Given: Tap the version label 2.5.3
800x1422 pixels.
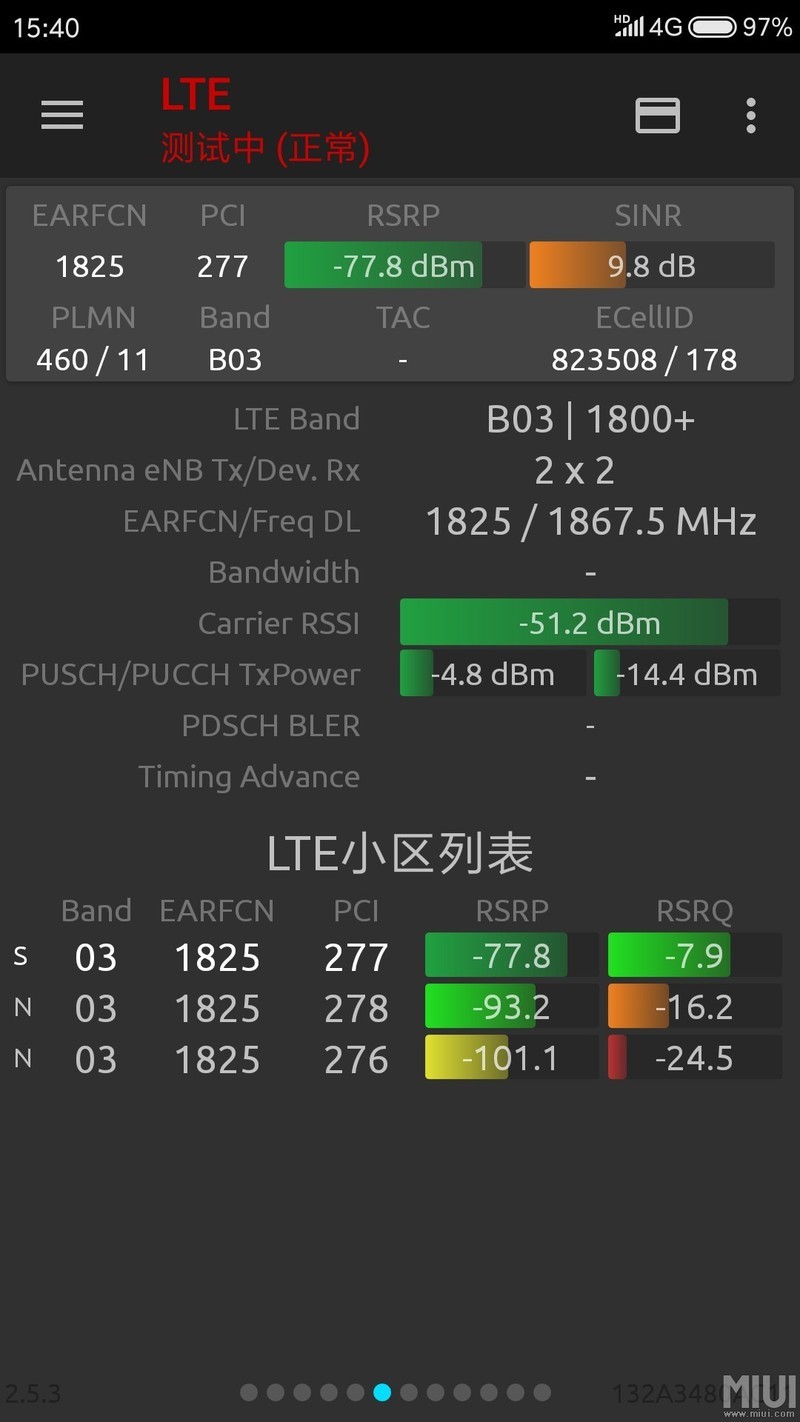Looking at the screenshot, I should 35,1392.
